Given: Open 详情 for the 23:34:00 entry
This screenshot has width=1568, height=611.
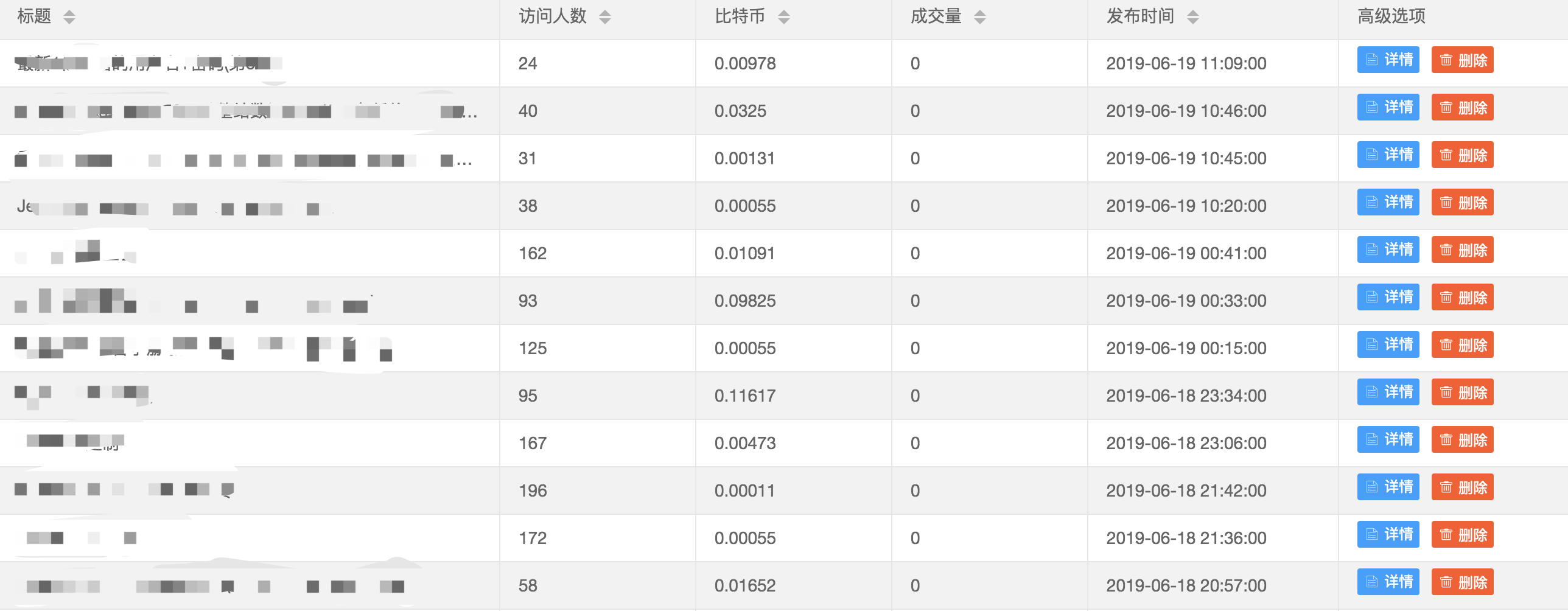Looking at the screenshot, I should point(1388,392).
